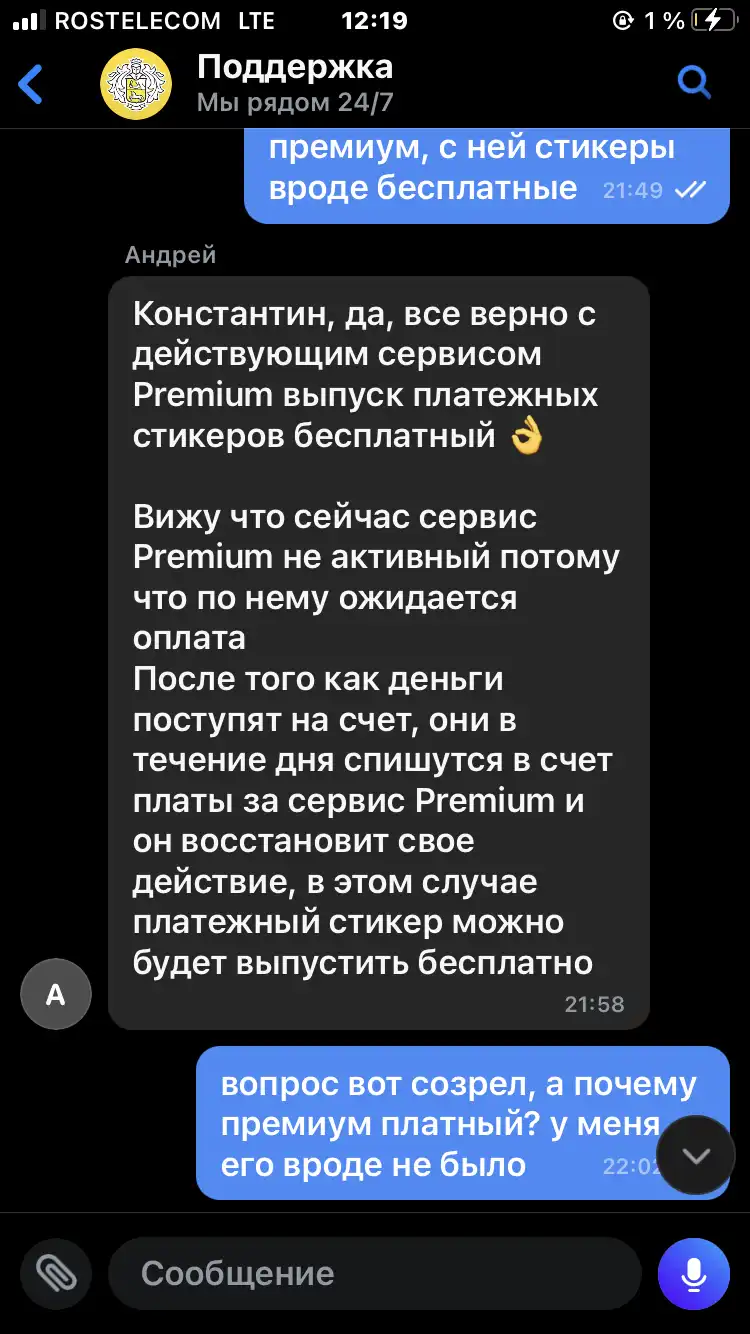Open the Поддержка chat header info
Viewport: 750px width, 1334px height.
pos(295,84)
